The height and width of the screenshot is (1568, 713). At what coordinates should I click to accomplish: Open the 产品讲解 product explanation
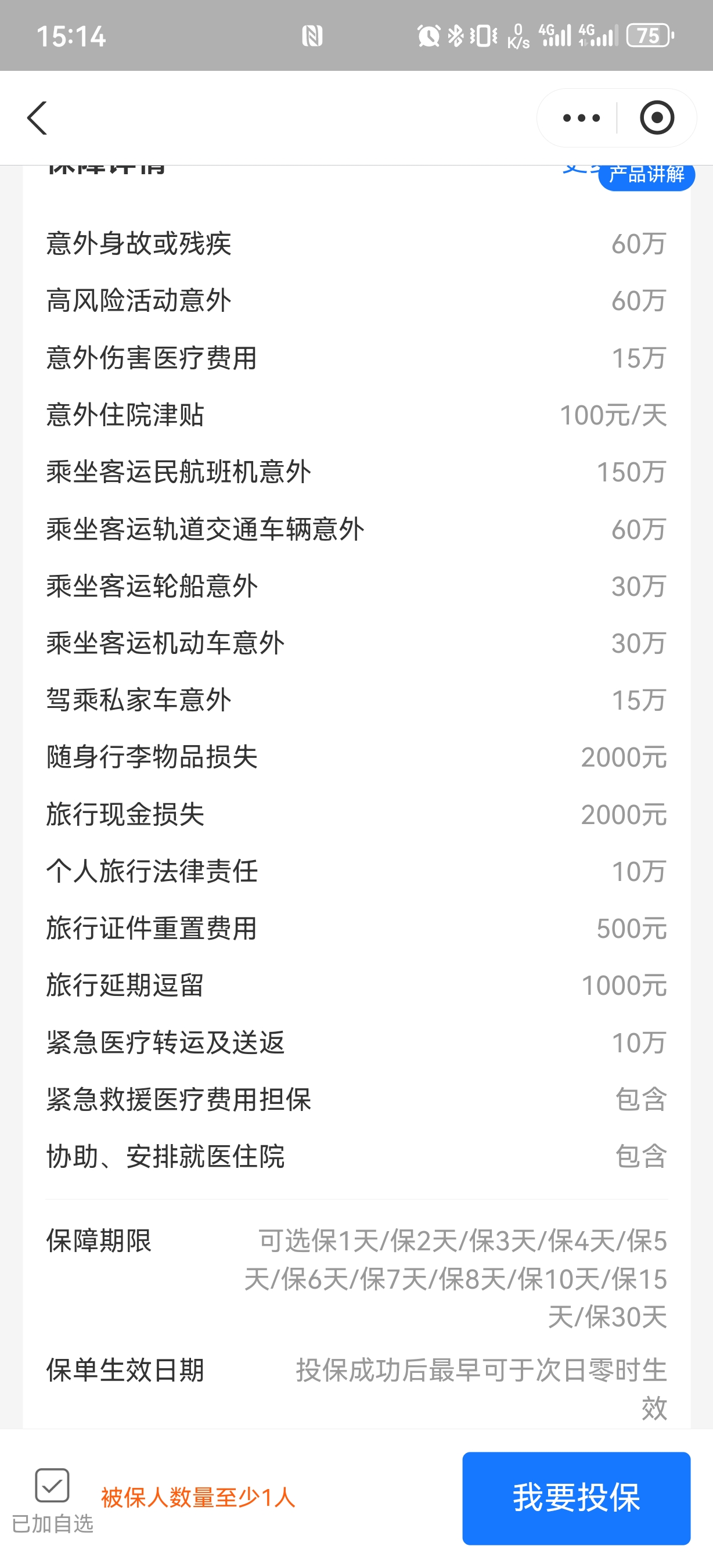646,175
